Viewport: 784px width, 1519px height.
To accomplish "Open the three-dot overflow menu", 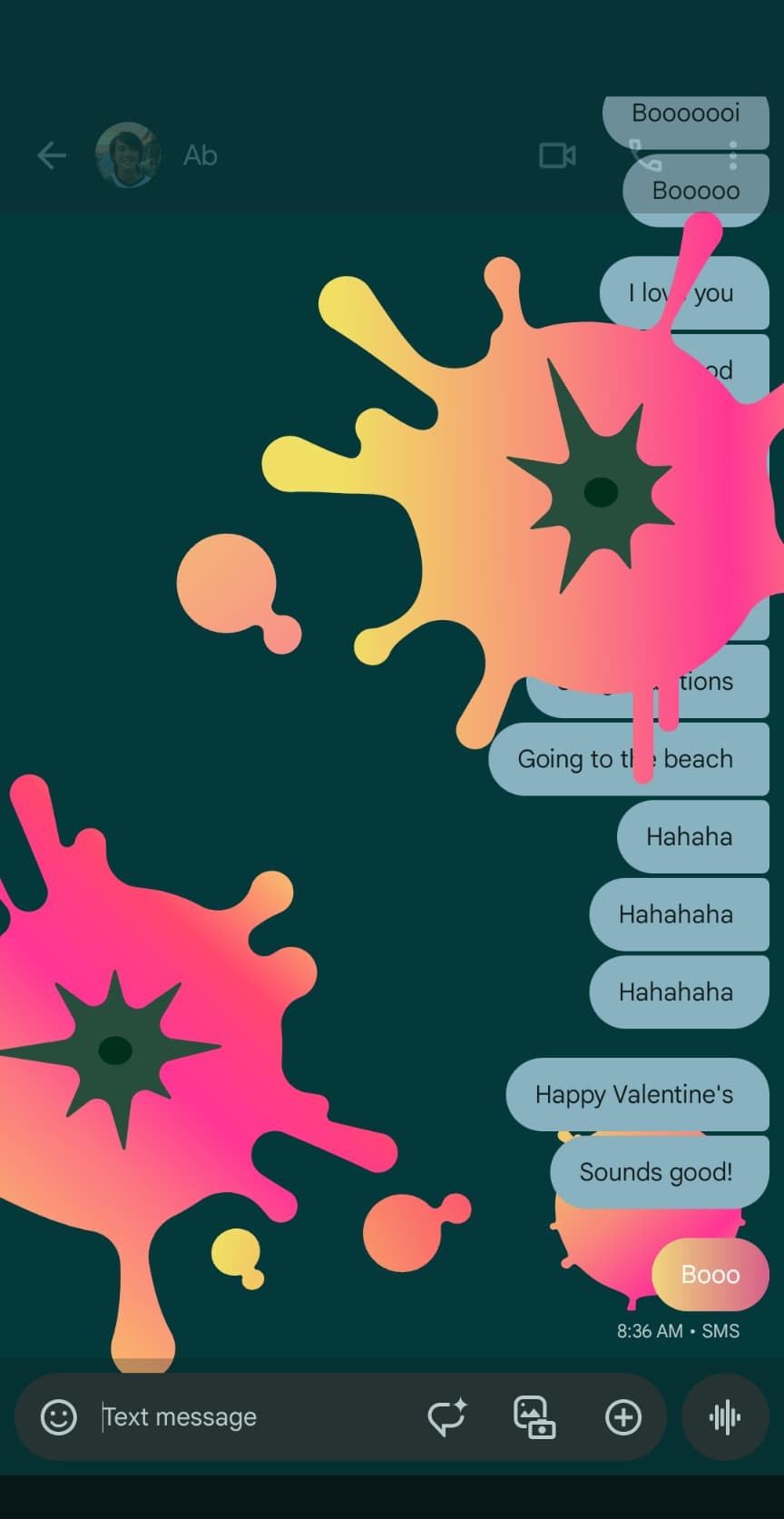I will pos(733,155).
